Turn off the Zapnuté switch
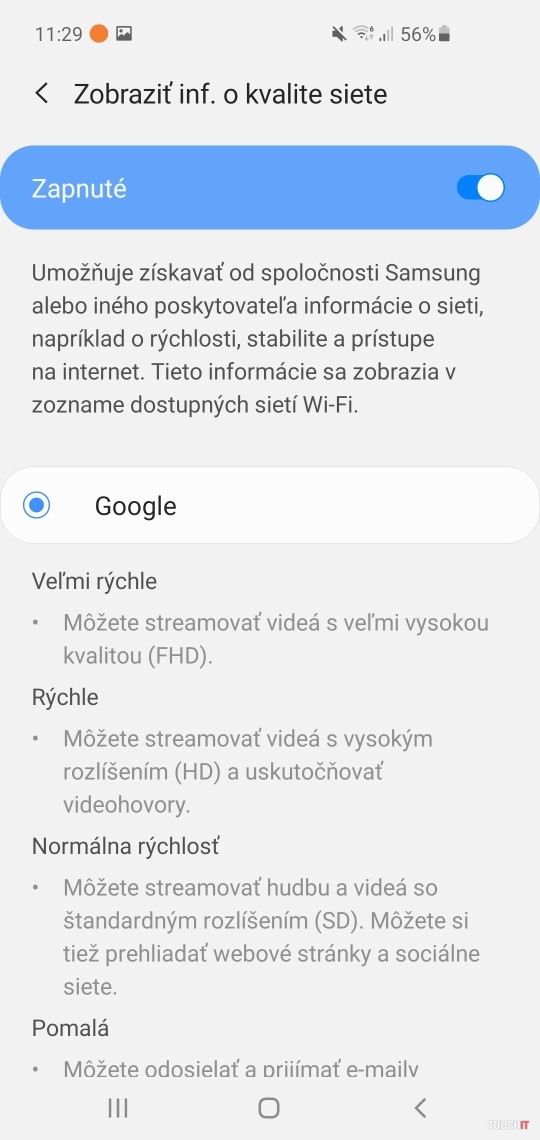 (x=480, y=188)
